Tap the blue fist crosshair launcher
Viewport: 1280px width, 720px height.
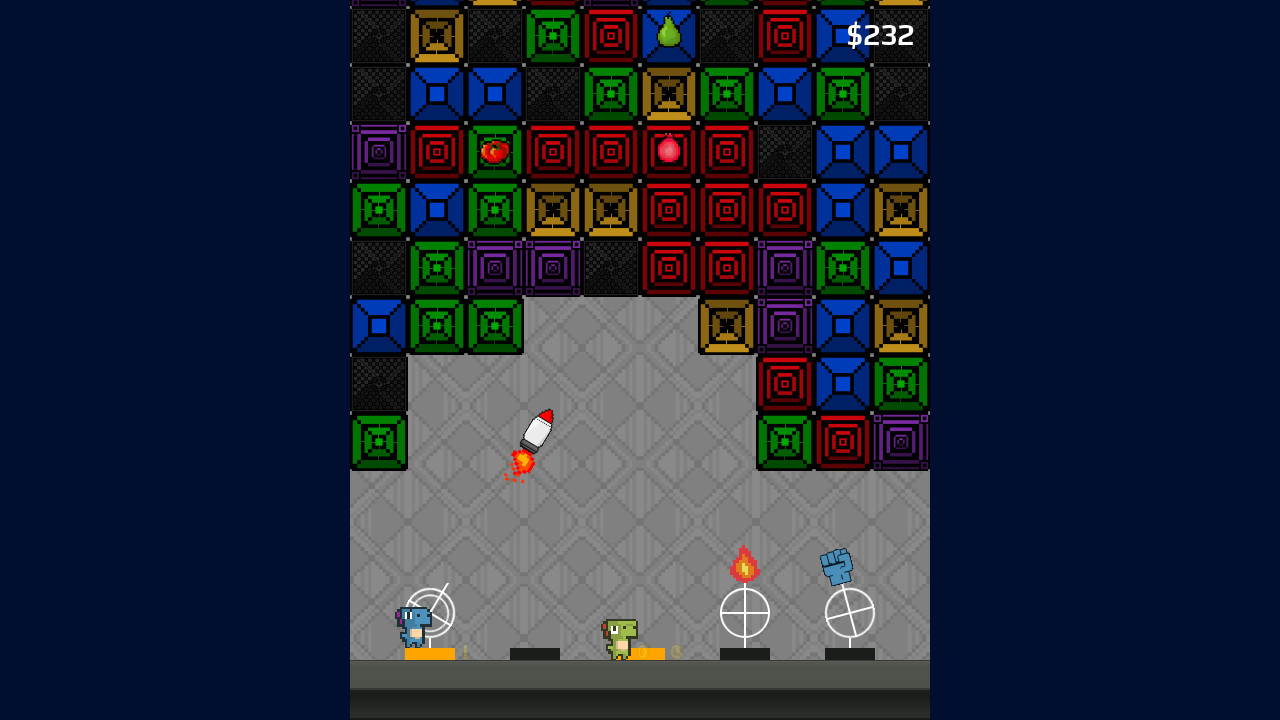849,612
